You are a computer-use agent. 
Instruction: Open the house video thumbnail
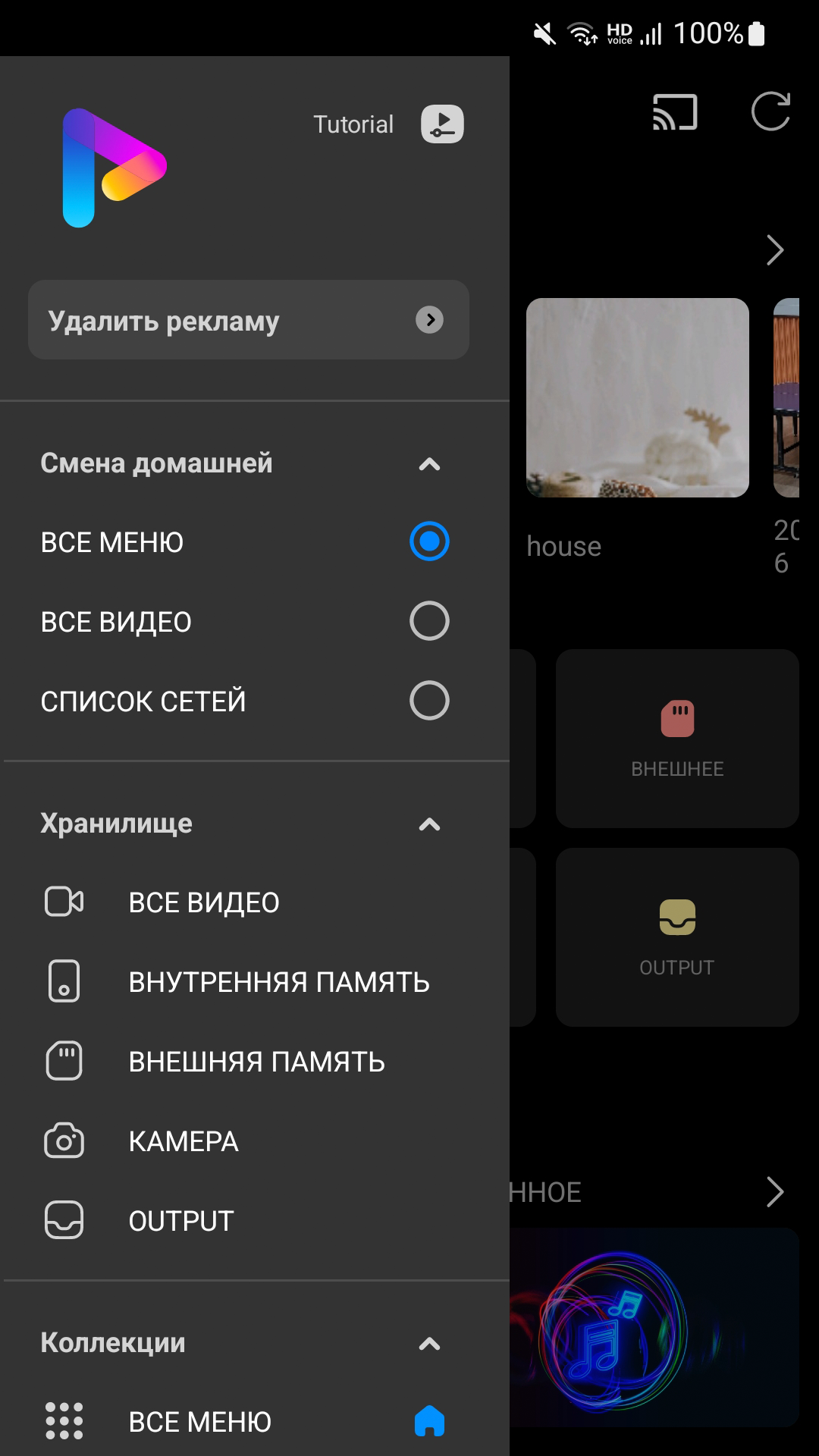click(637, 398)
